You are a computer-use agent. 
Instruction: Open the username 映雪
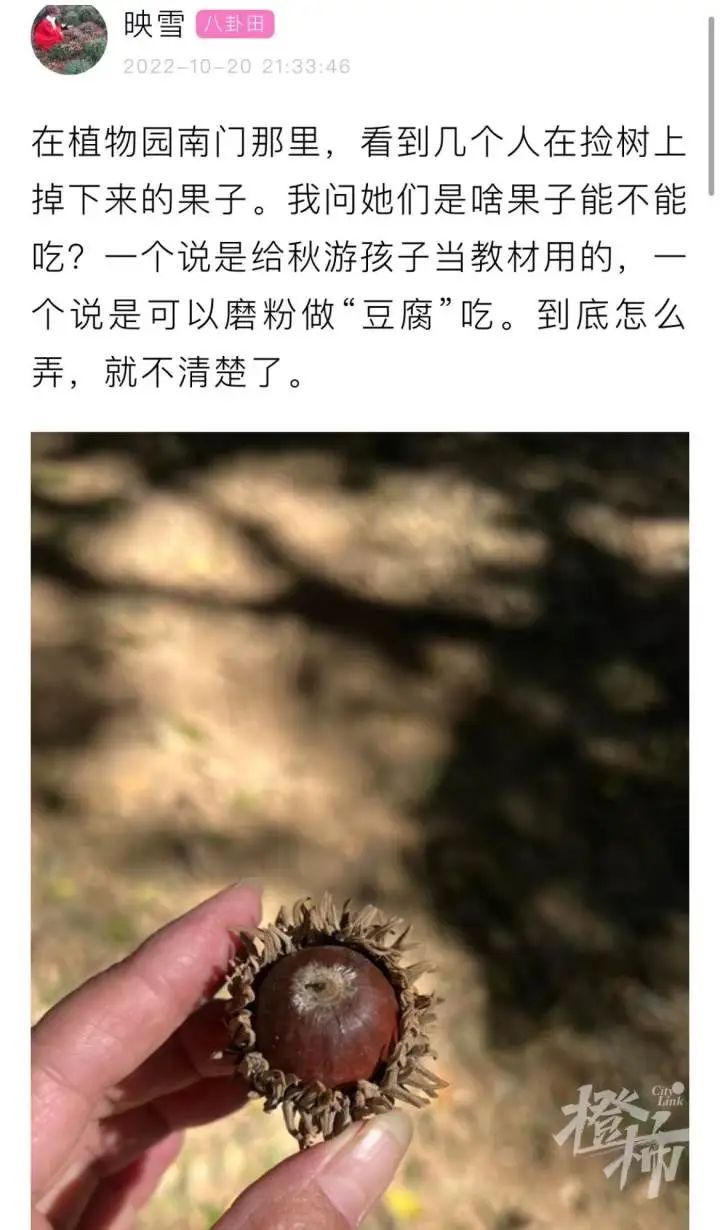tap(154, 24)
